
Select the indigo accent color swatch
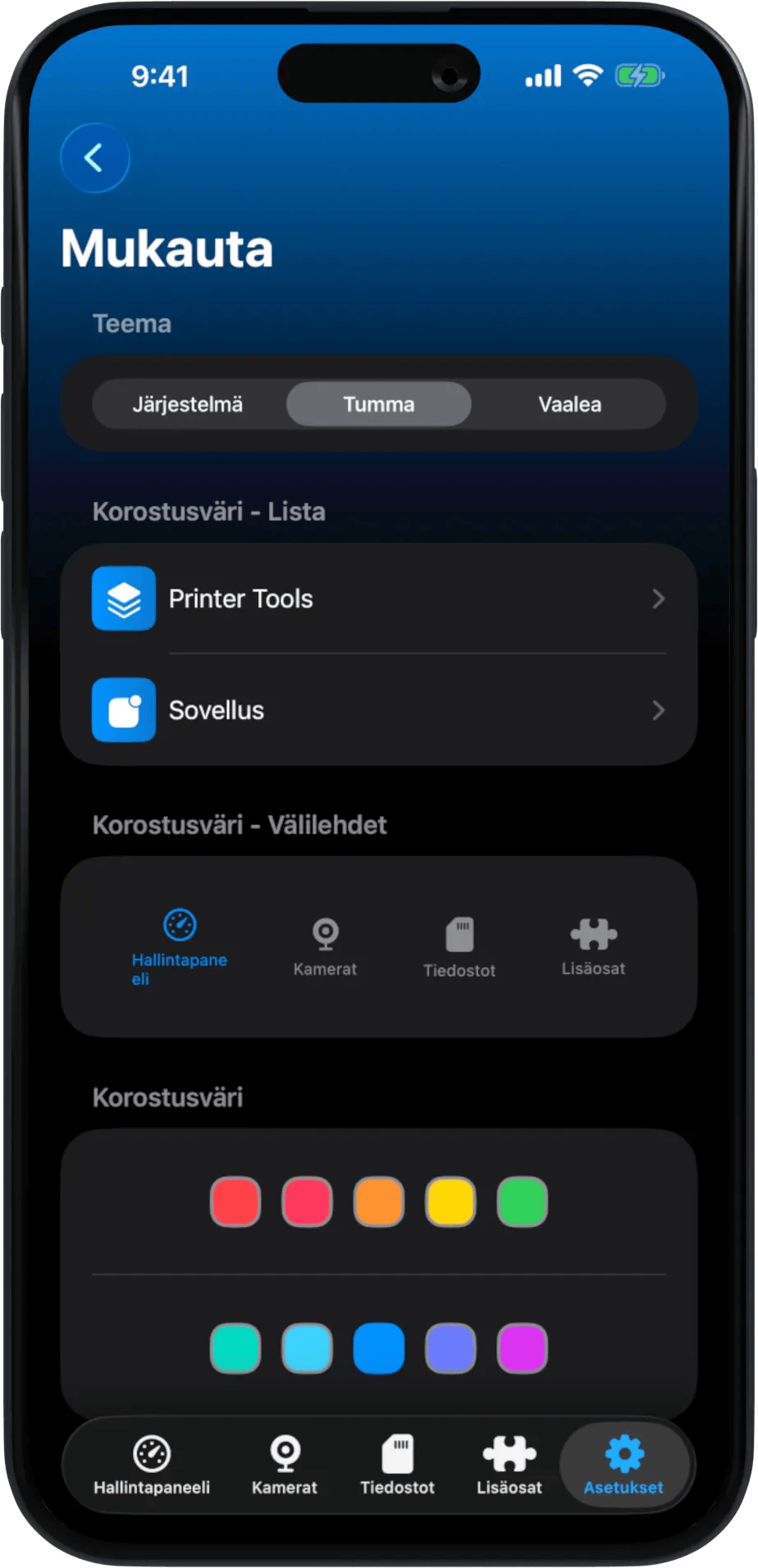pos(450,1348)
